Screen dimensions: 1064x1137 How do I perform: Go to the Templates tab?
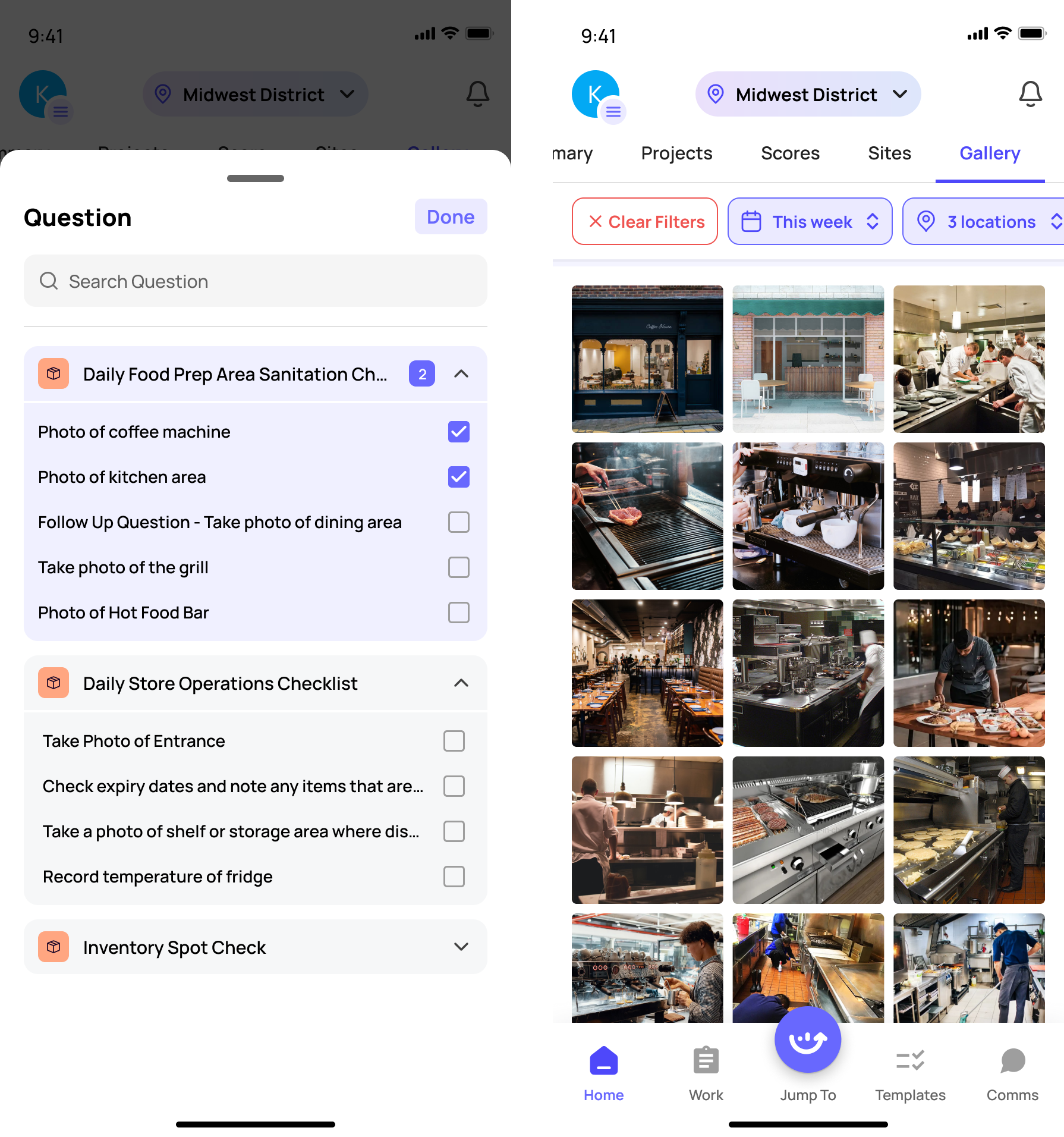pyautogui.click(x=909, y=1073)
